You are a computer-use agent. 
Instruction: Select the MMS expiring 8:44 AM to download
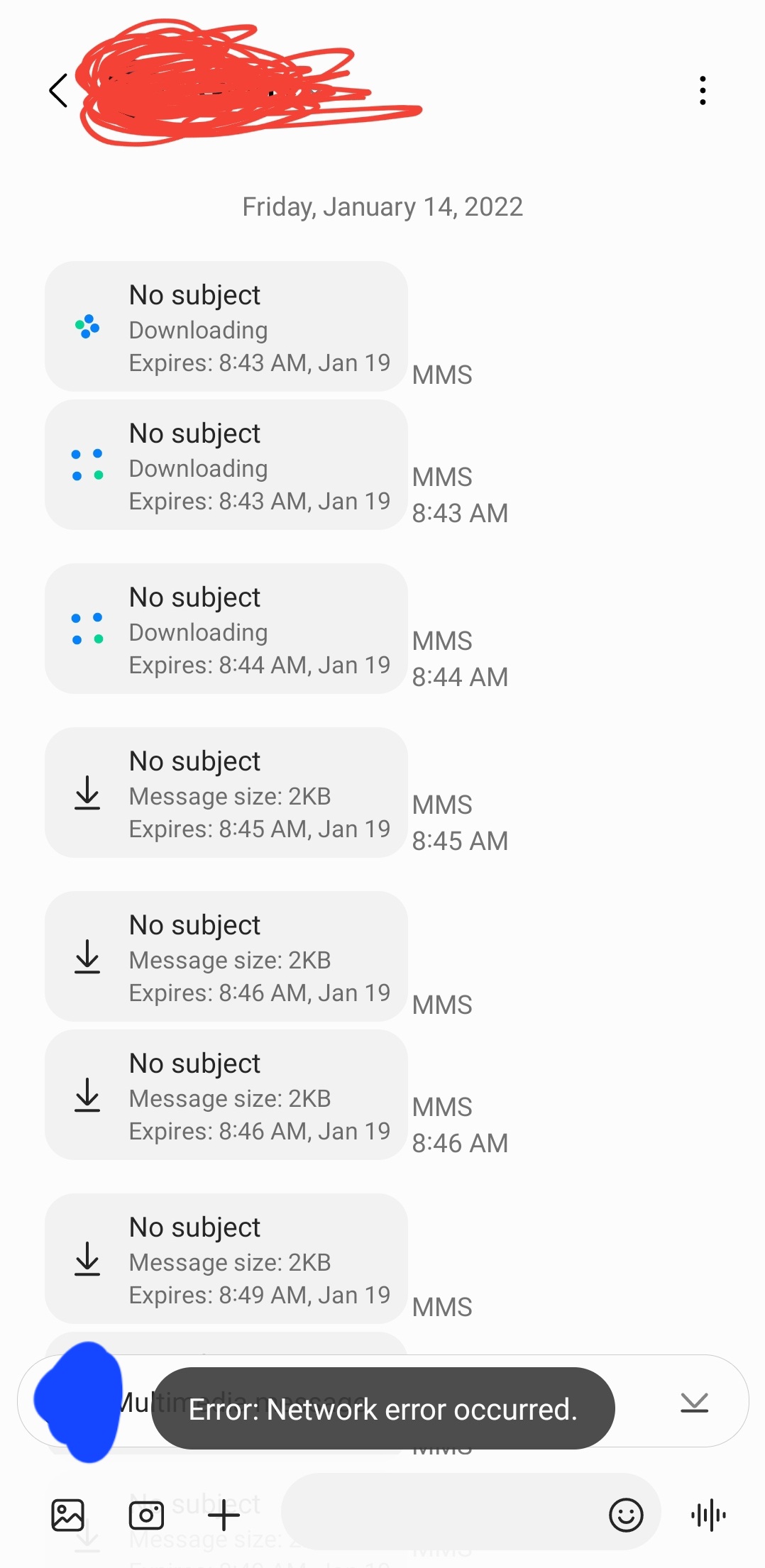[x=226, y=630]
